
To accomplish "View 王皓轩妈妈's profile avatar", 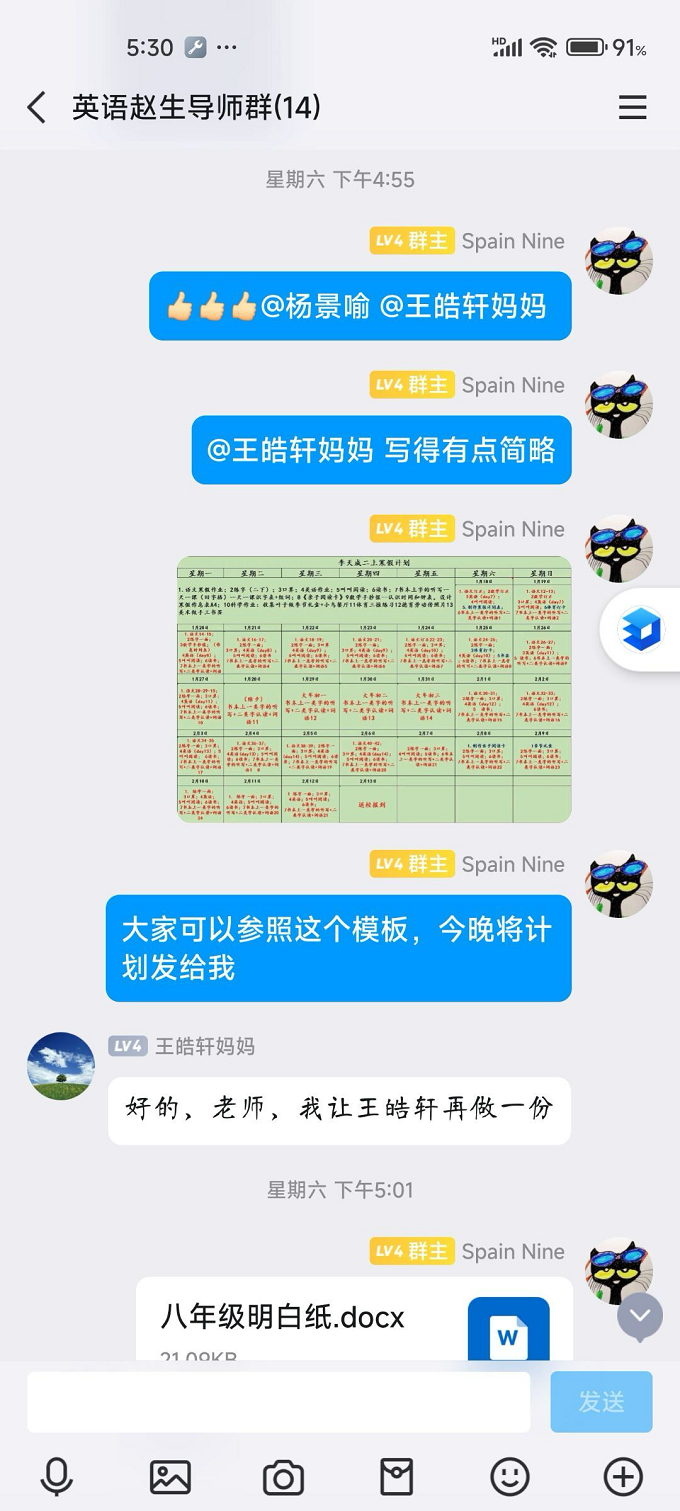I will (61, 1066).
